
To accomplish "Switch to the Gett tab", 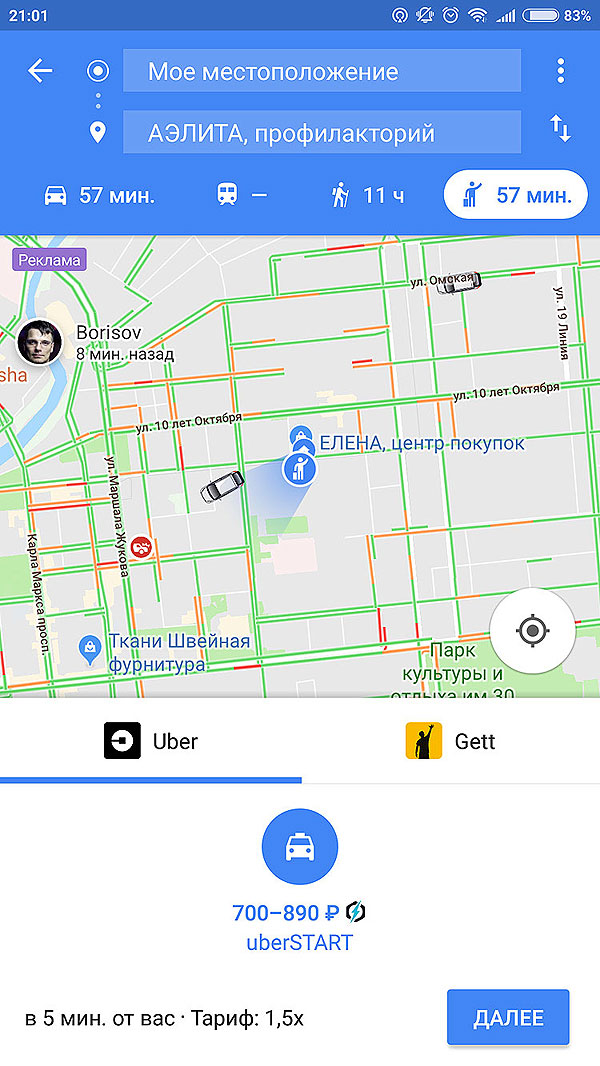I will [x=450, y=741].
